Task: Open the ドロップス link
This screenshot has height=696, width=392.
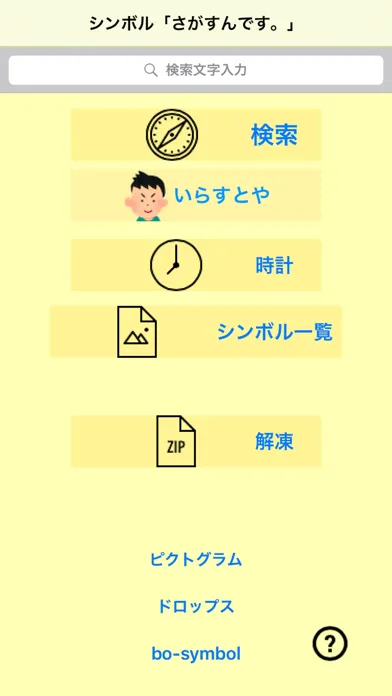Action: [196, 606]
